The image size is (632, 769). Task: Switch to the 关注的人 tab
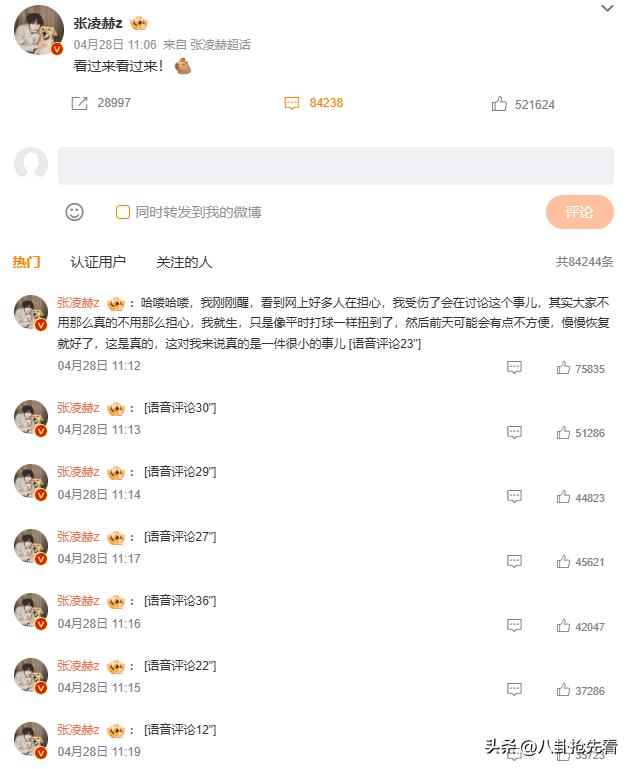tap(184, 262)
